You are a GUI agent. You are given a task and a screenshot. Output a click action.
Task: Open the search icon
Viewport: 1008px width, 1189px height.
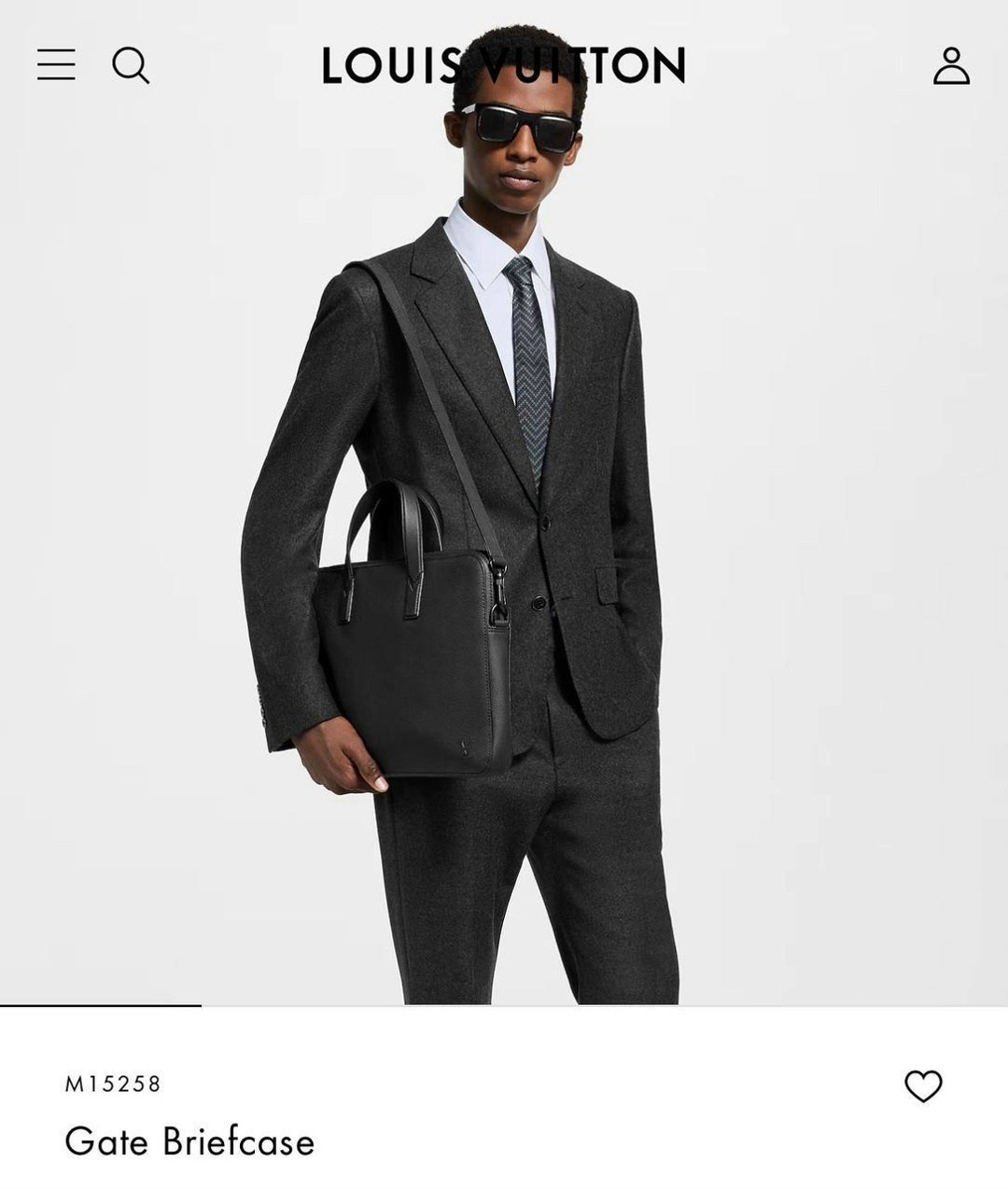coord(131,65)
